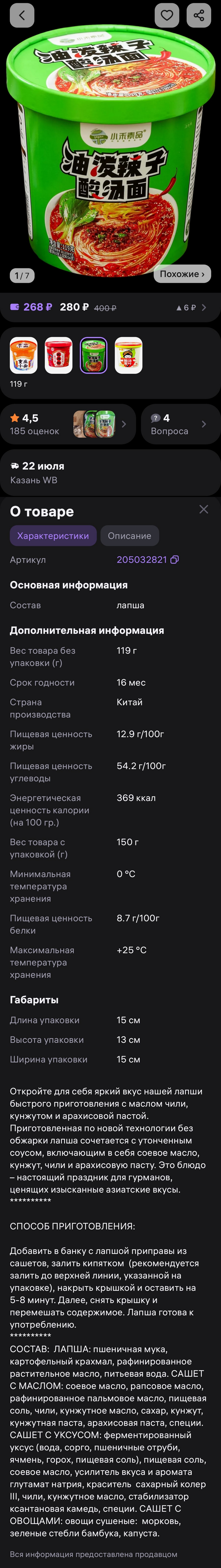Select the yellow noodle cup variant
This screenshot has height=1568, width=221.
128,355
